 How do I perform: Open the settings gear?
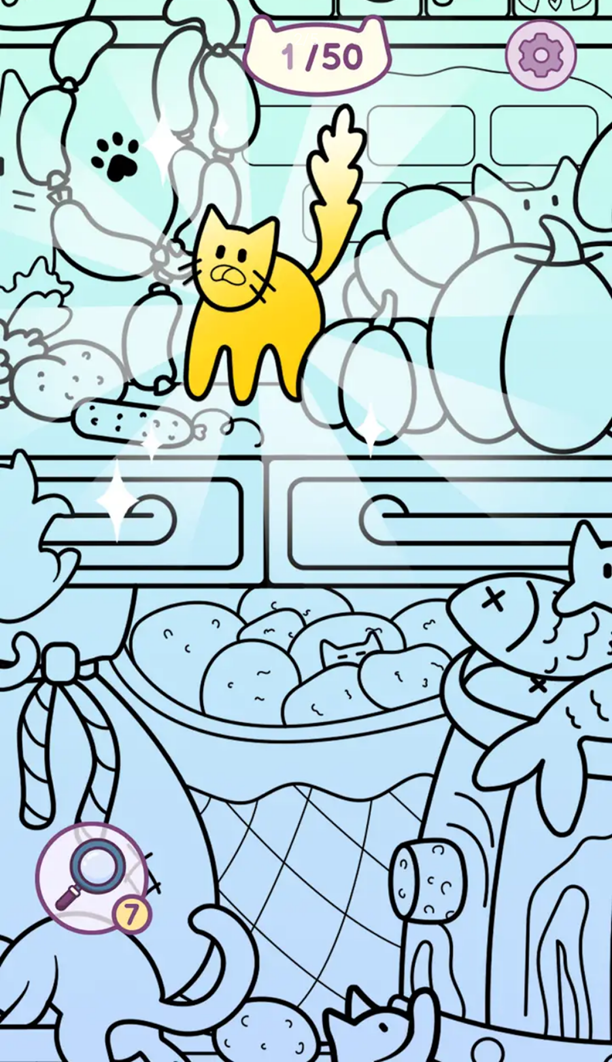(541, 53)
